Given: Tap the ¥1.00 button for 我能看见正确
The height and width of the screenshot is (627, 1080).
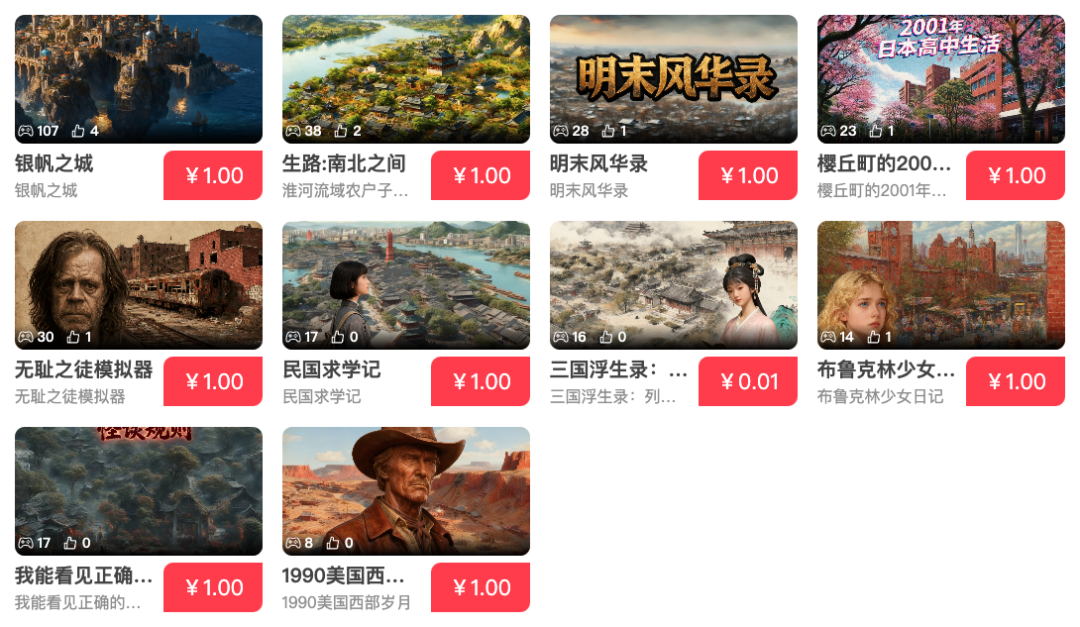Looking at the screenshot, I should tap(213, 588).
